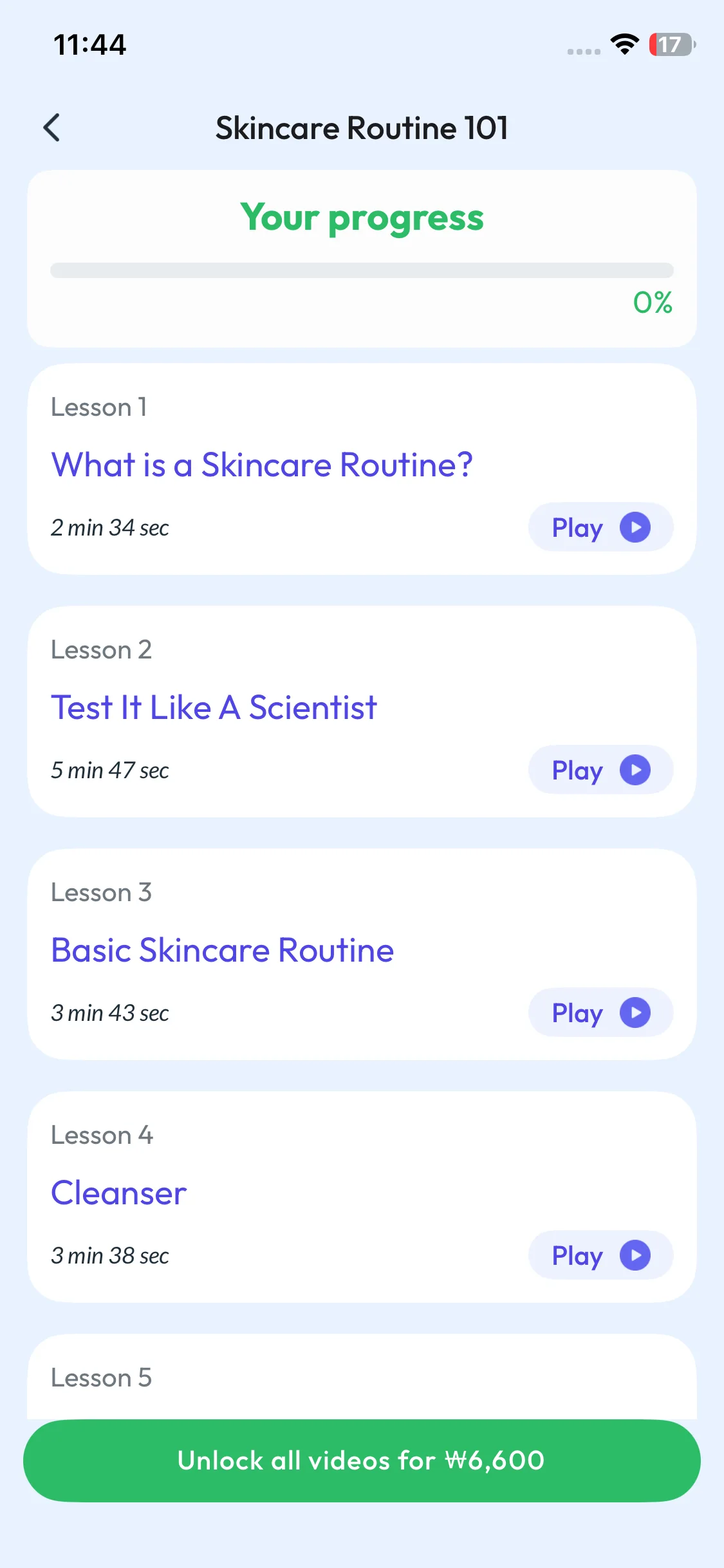The height and width of the screenshot is (1568, 724).
Task: Start the Basic Skincare Routine video
Action: tap(600, 1013)
